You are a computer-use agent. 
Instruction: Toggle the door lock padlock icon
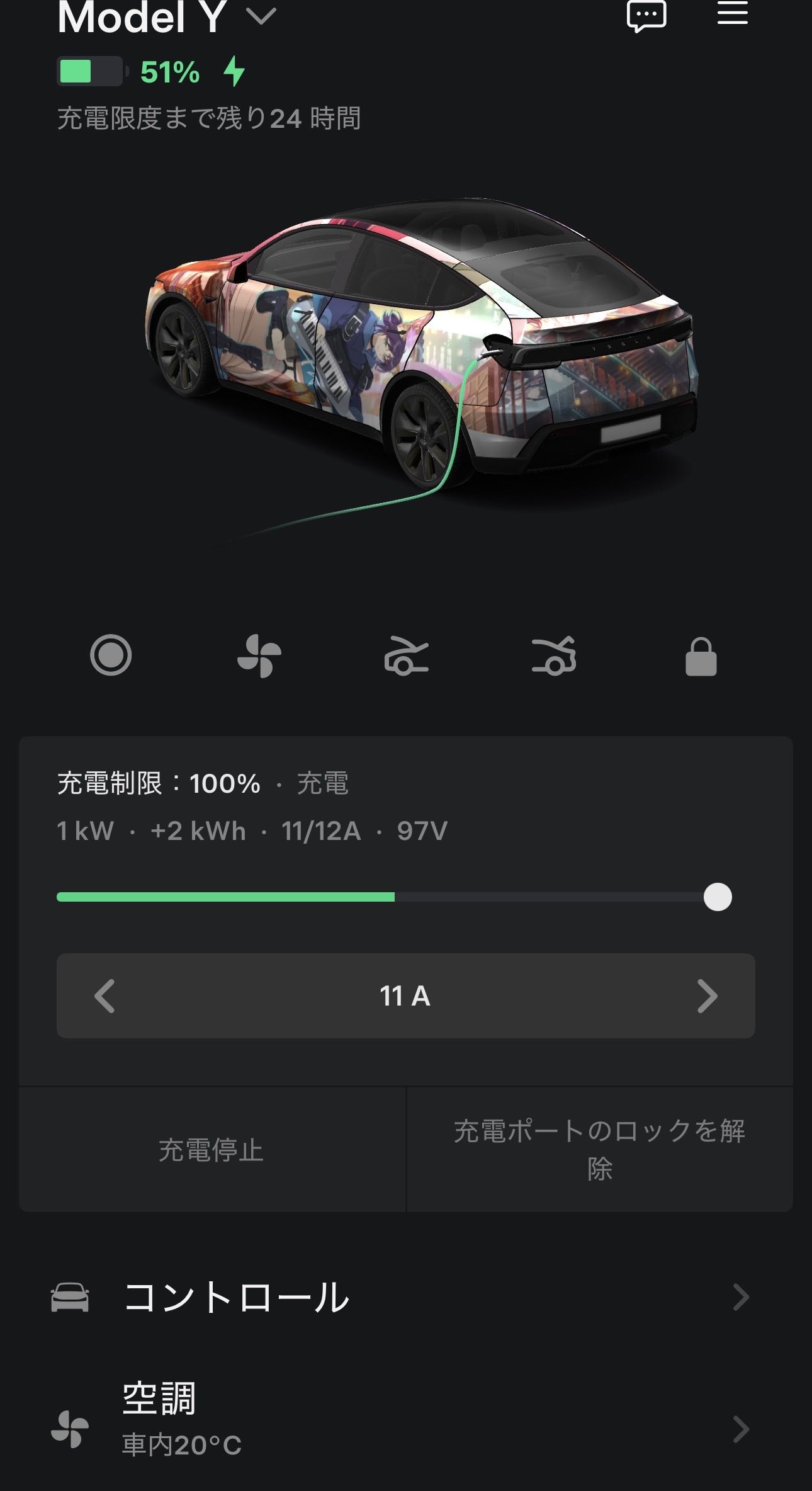click(701, 656)
